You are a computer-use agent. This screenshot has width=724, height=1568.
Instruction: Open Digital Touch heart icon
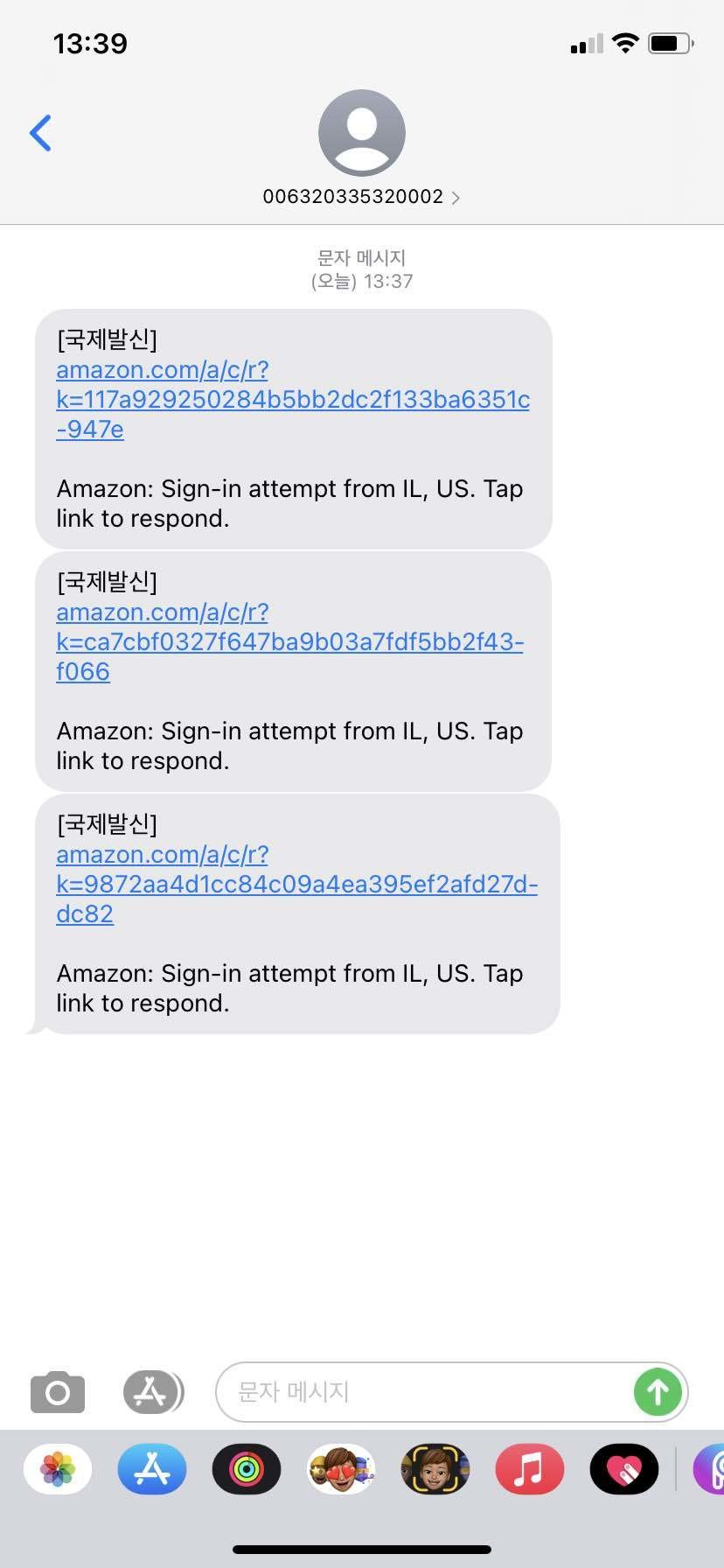click(624, 1469)
